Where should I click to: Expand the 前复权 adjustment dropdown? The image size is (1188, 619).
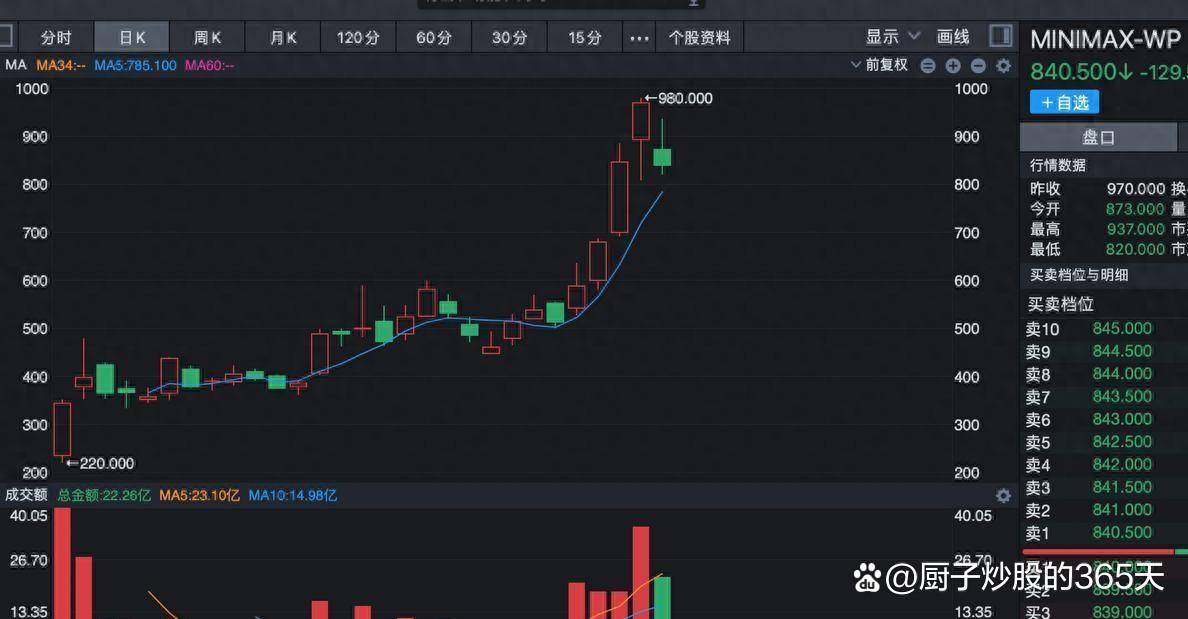[x=880, y=65]
